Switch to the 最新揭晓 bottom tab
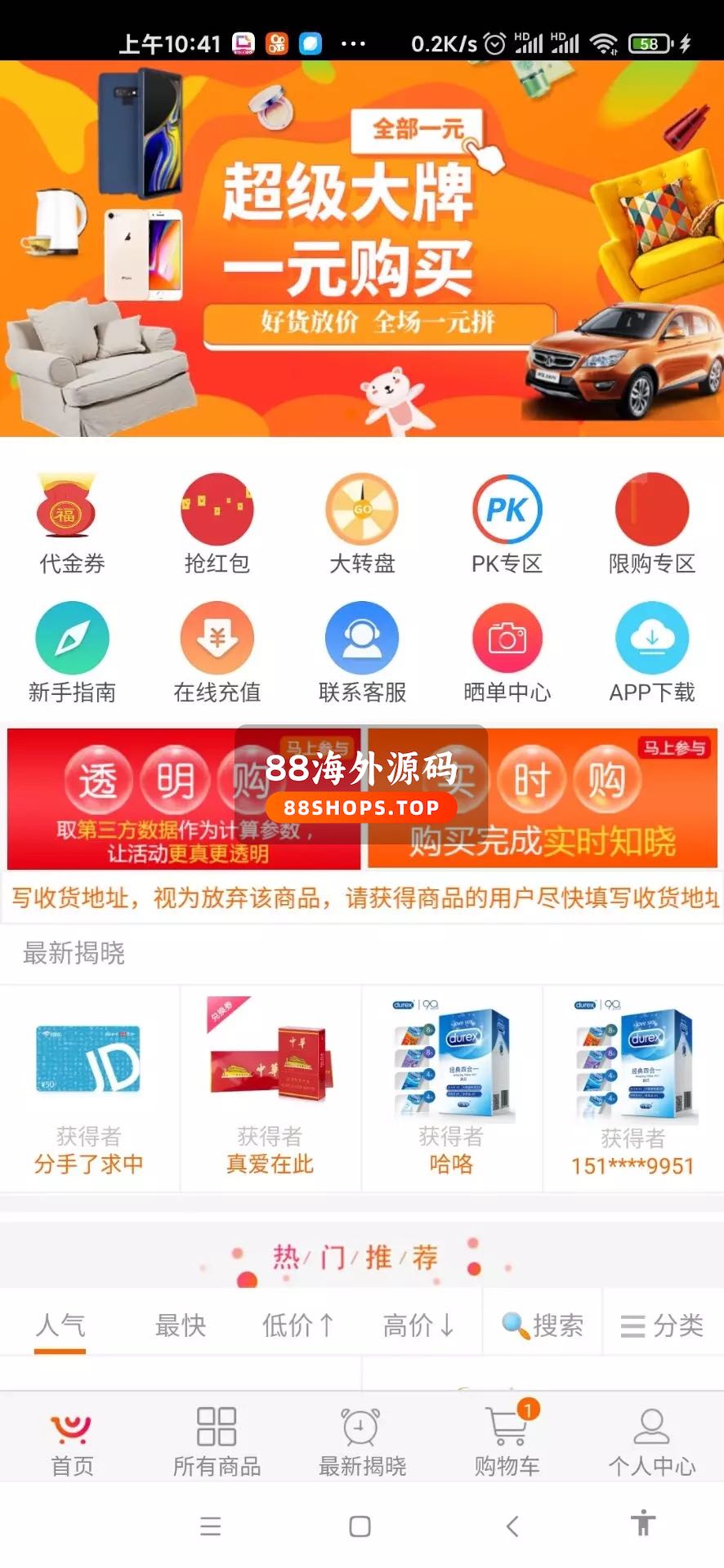724x1568 pixels. click(362, 1441)
